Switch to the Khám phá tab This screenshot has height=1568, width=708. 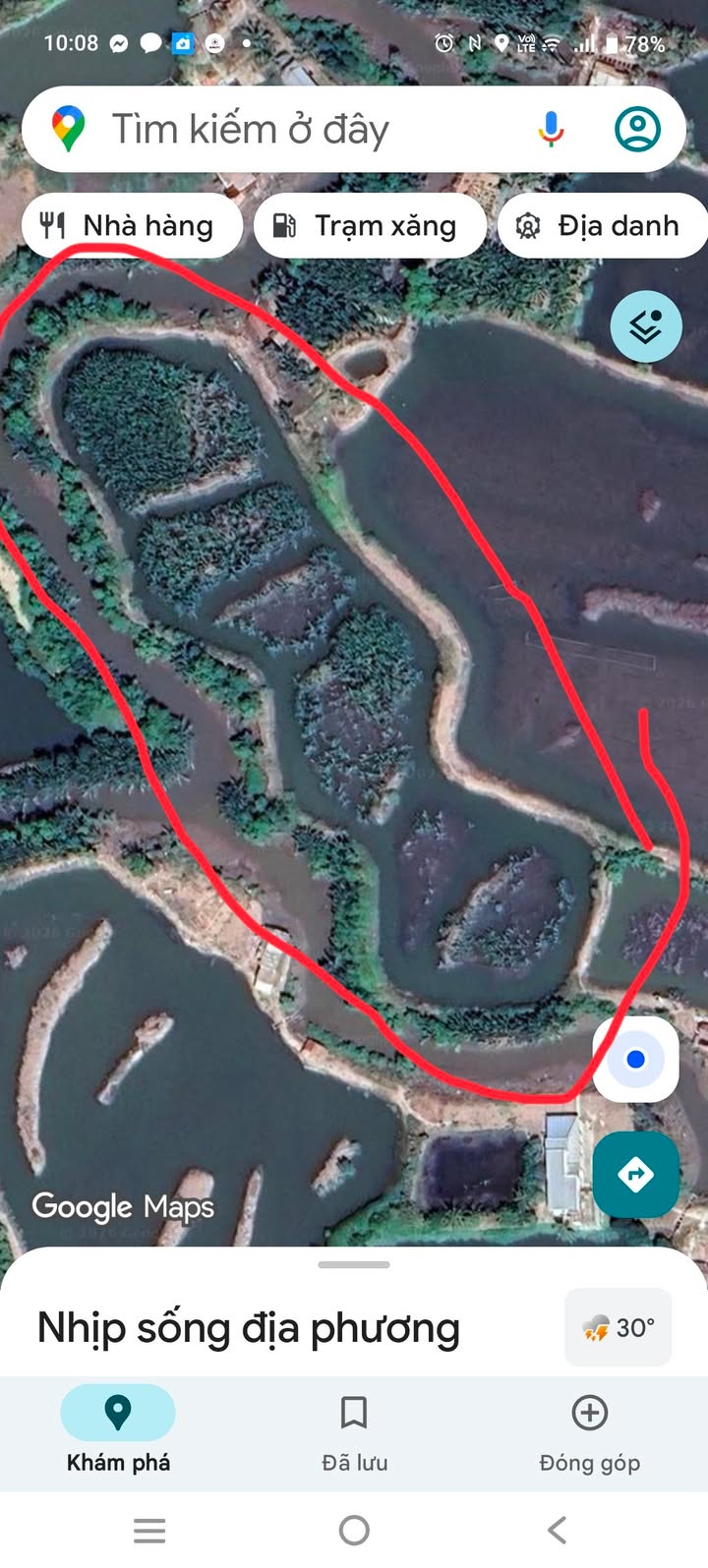click(118, 1428)
